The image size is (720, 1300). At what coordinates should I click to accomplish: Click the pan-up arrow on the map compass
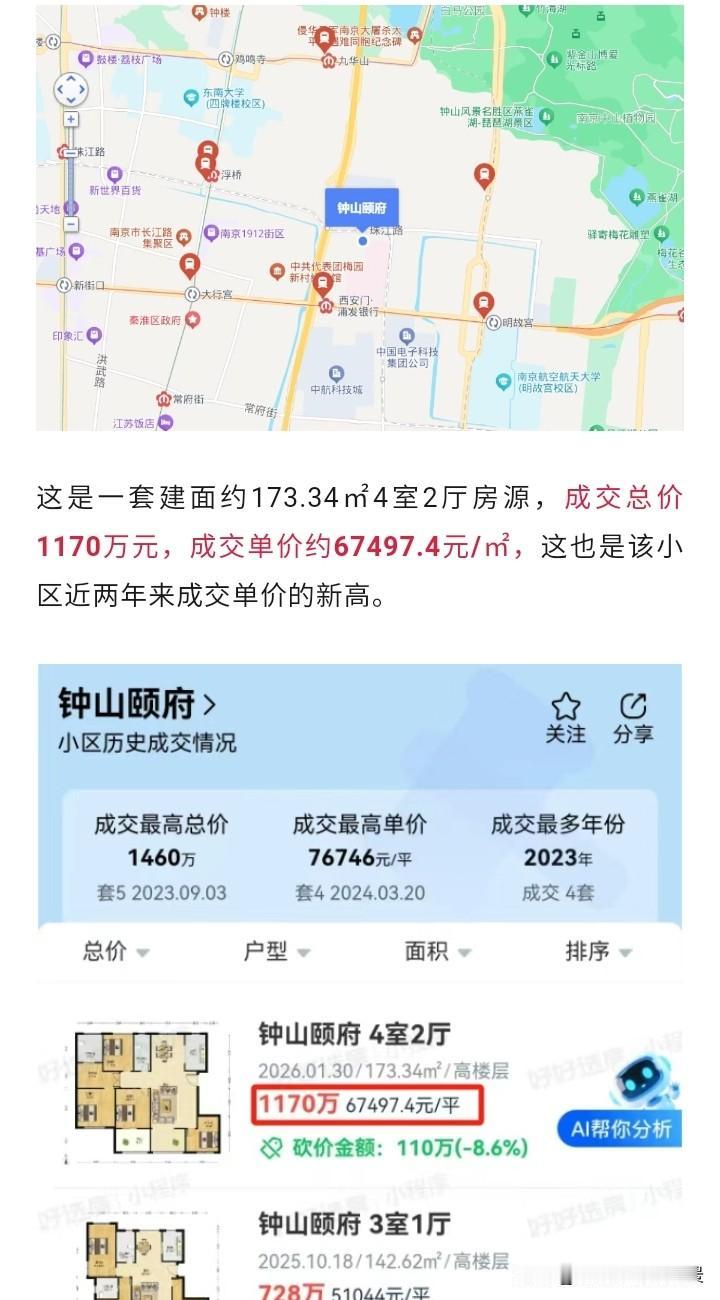(71, 79)
